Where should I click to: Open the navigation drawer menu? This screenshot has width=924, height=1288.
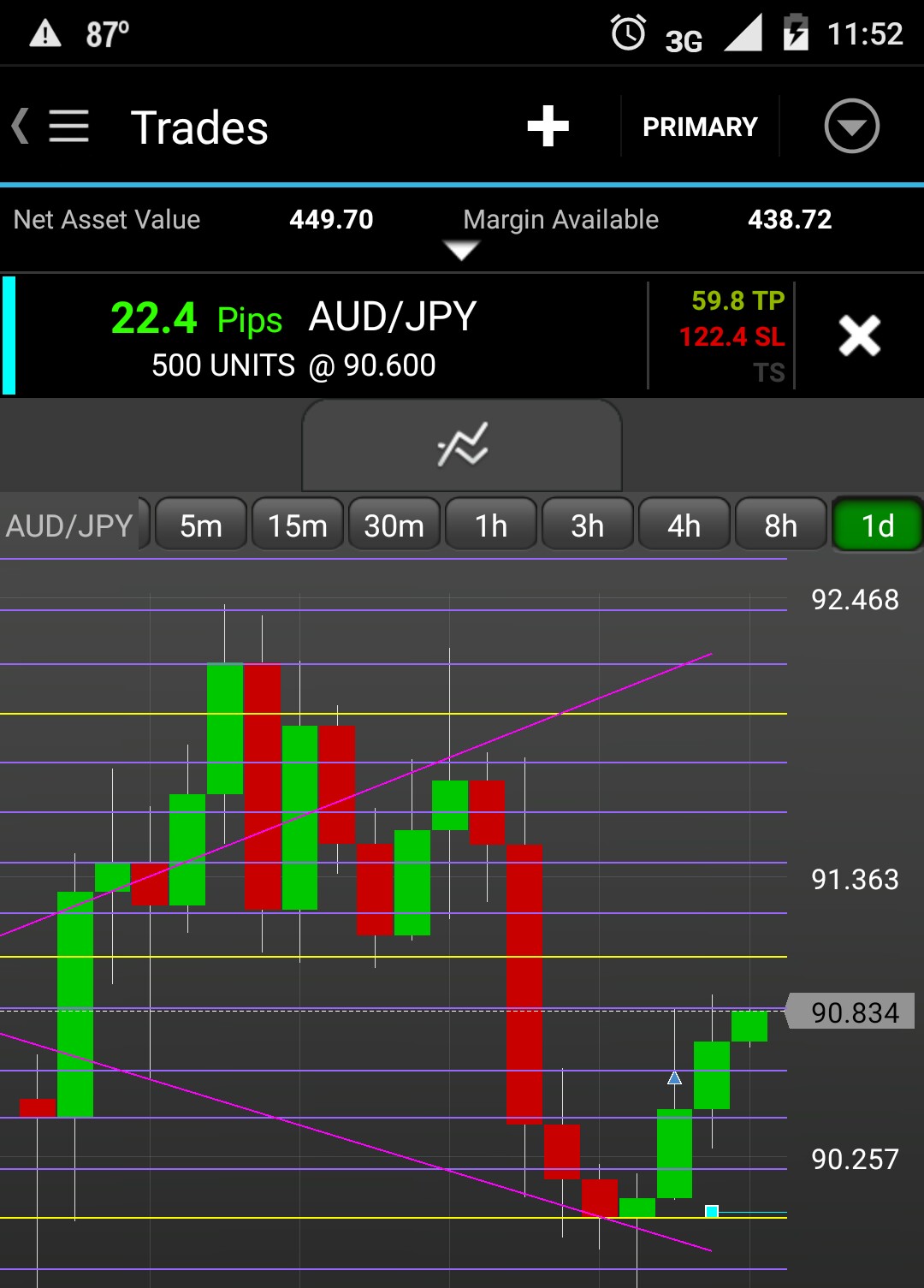pos(67,127)
